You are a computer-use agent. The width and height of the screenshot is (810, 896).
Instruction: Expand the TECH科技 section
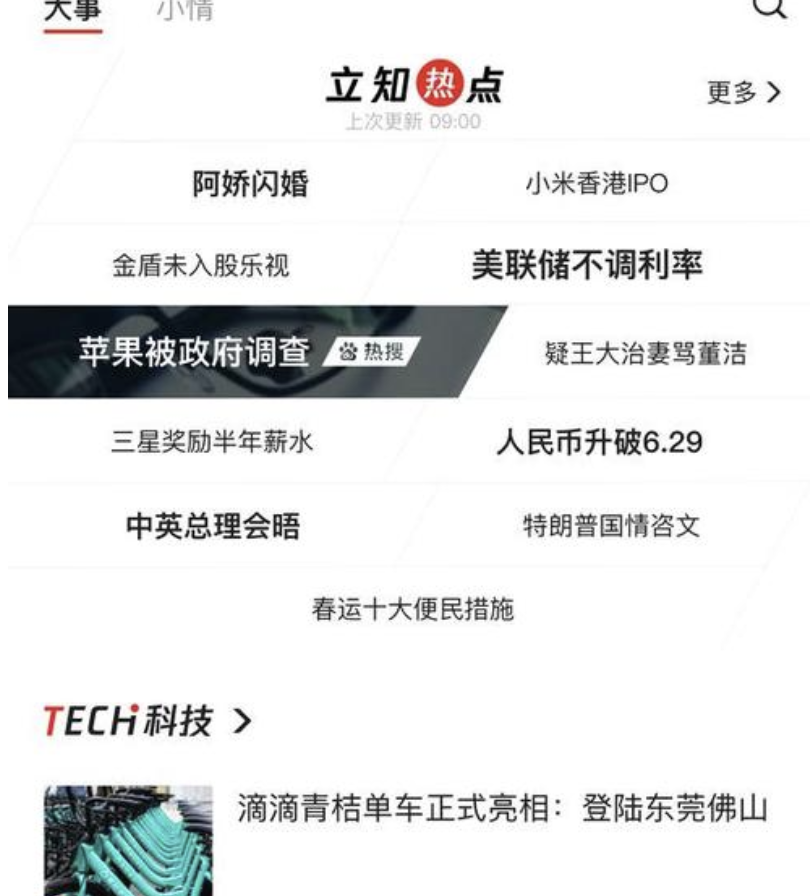[146, 720]
